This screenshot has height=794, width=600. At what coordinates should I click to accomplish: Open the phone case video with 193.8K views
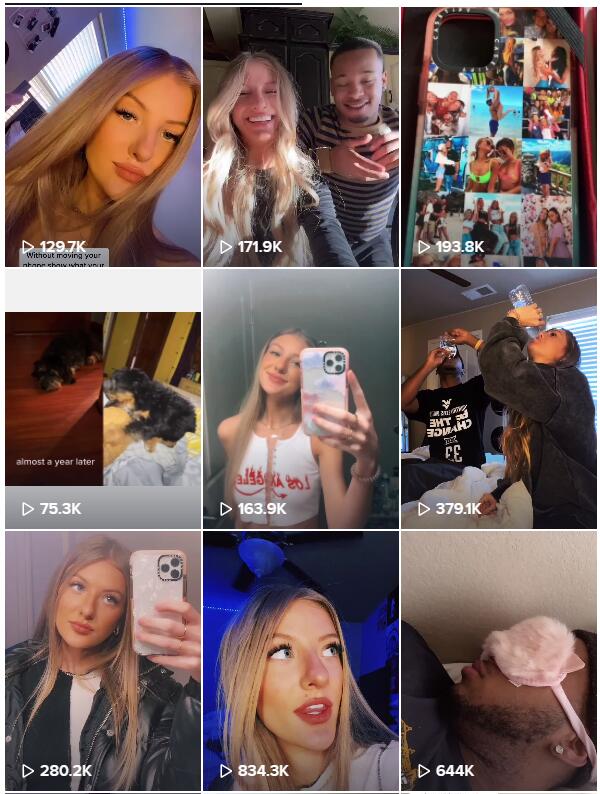(x=498, y=137)
